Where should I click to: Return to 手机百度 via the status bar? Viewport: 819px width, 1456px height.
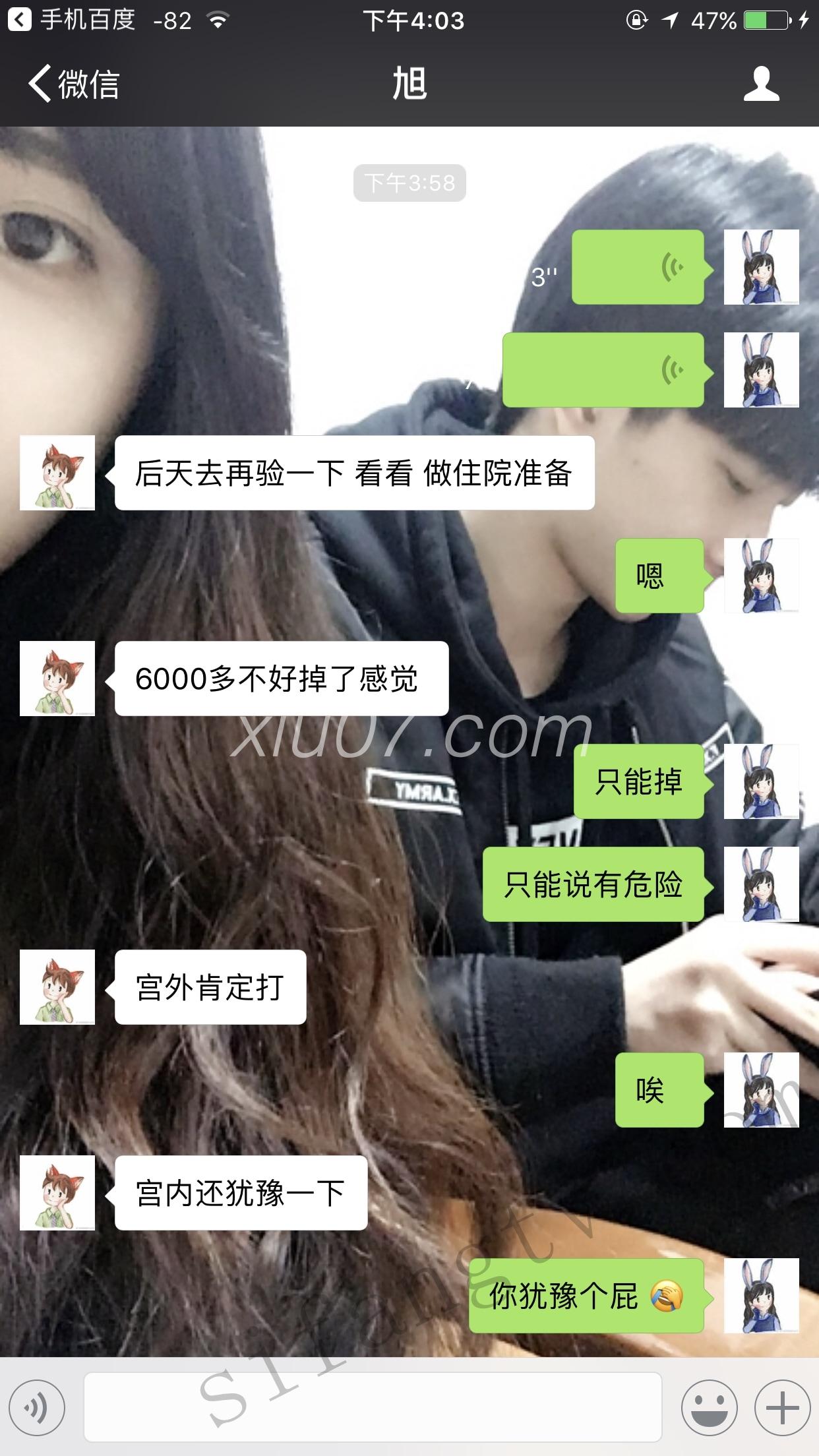click(73, 20)
